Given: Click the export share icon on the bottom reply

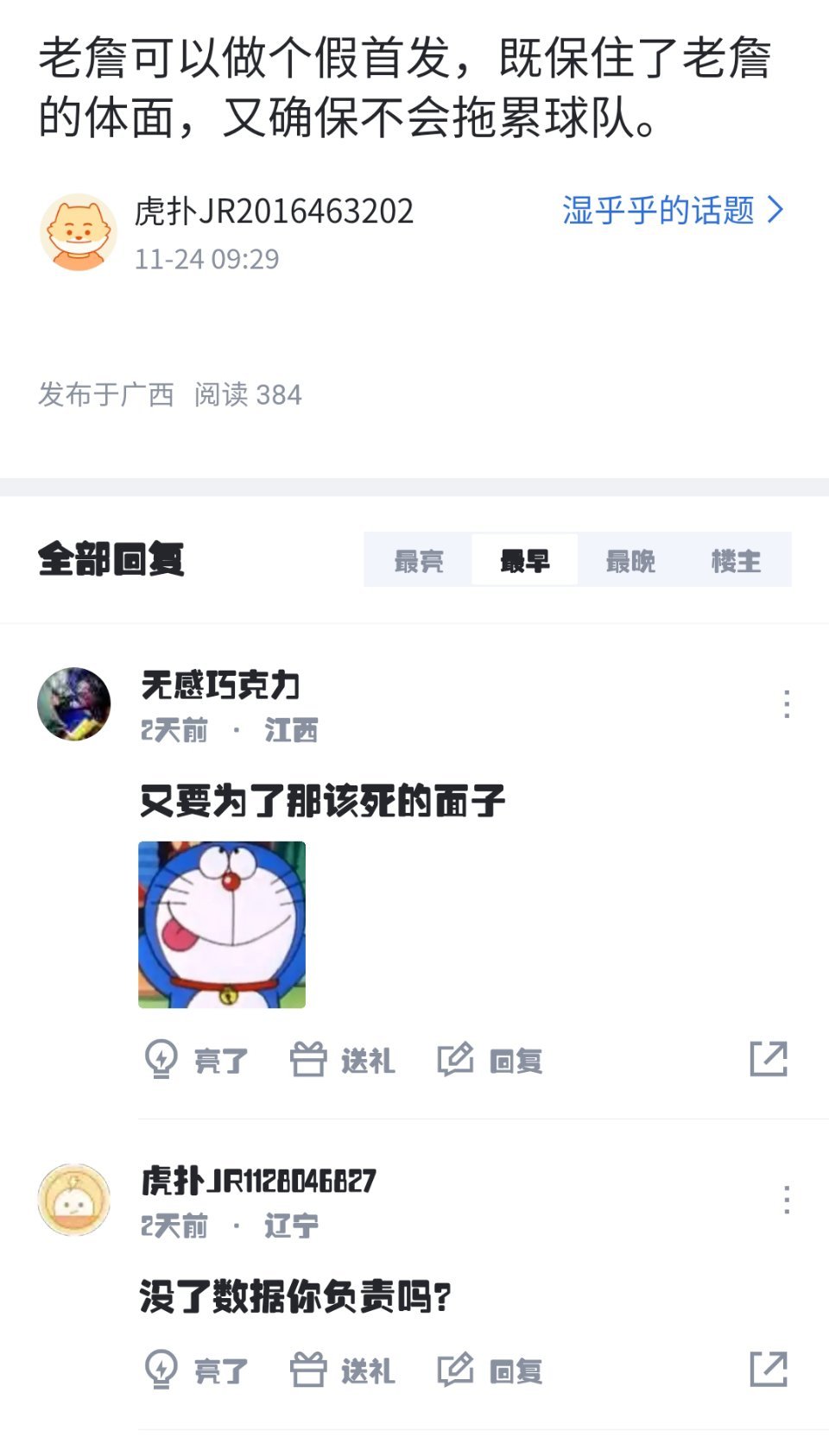Looking at the screenshot, I should point(769,1370).
